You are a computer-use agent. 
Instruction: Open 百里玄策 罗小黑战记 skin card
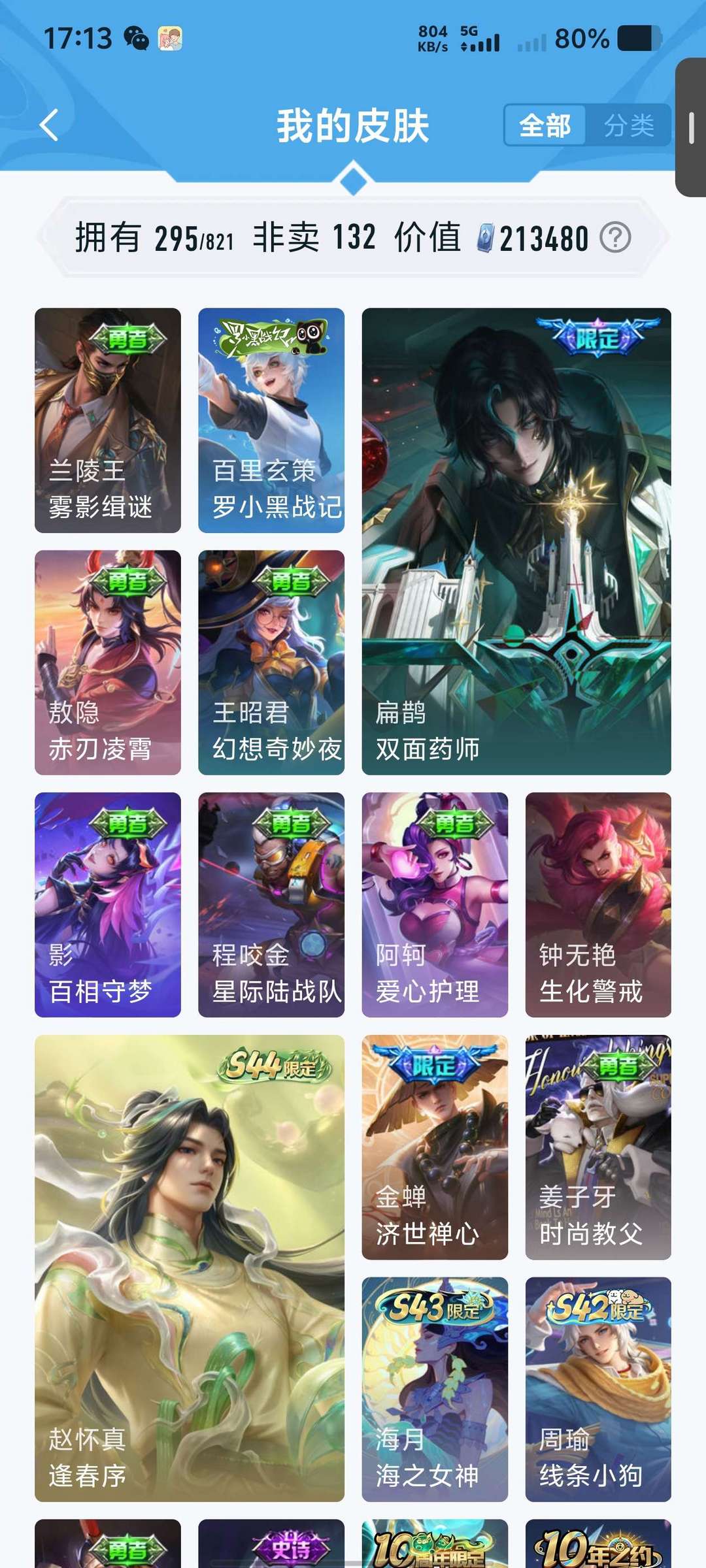point(271,420)
